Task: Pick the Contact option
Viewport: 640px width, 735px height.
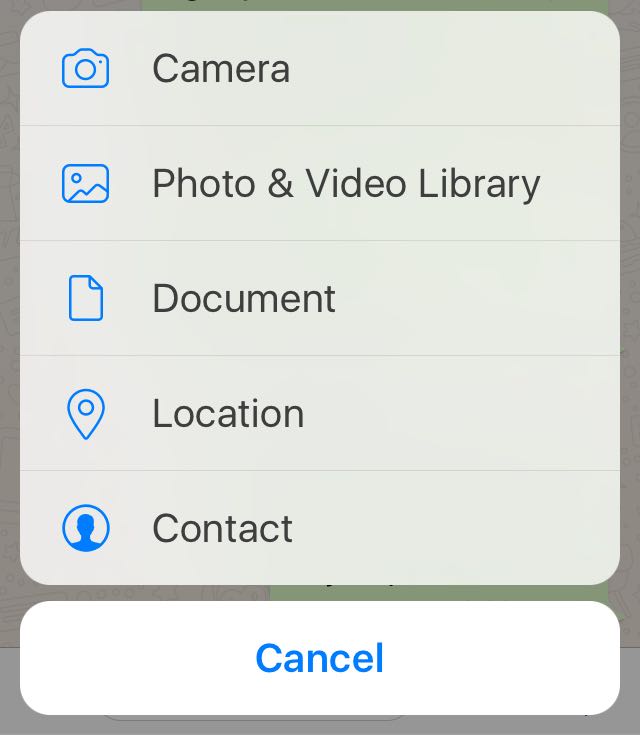Action: click(x=222, y=529)
